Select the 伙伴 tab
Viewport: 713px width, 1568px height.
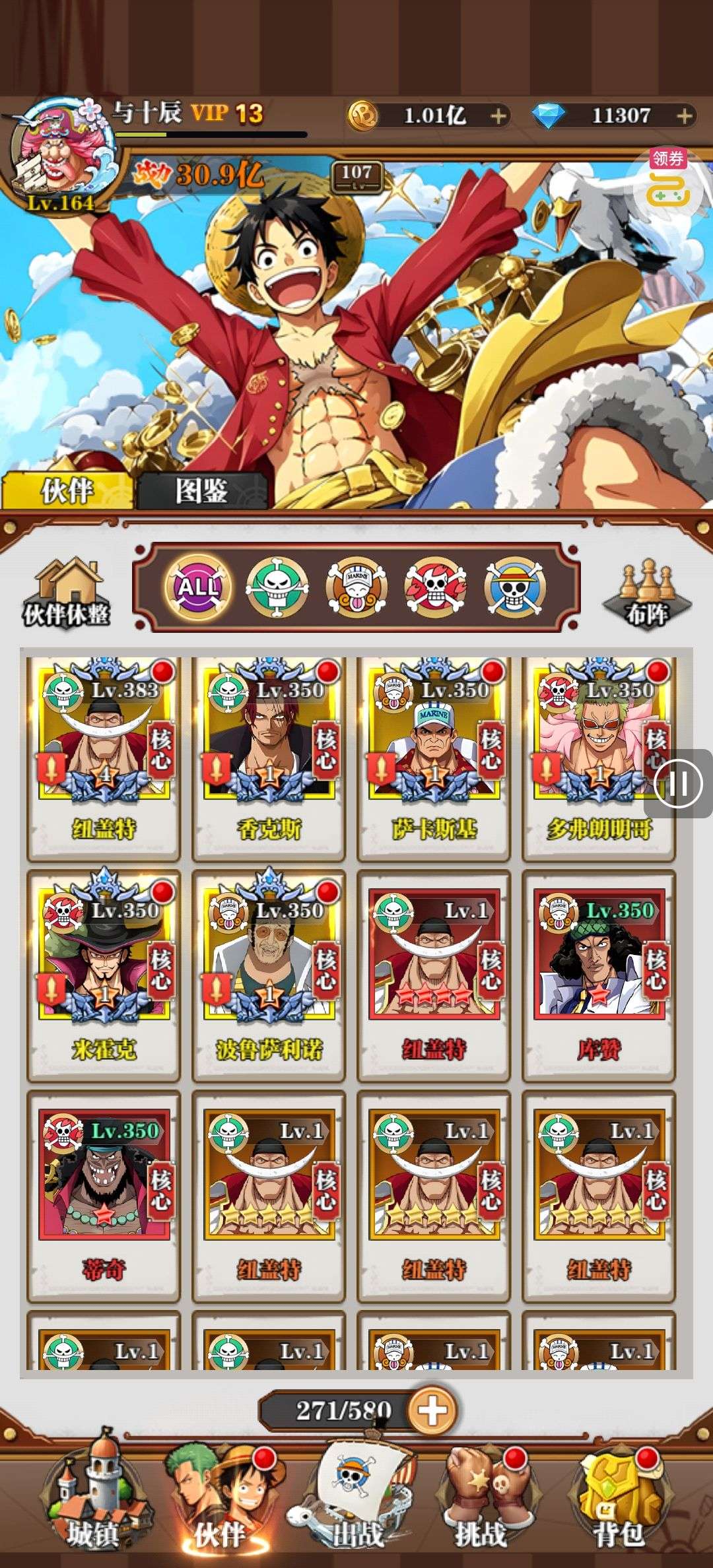(x=67, y=490)
